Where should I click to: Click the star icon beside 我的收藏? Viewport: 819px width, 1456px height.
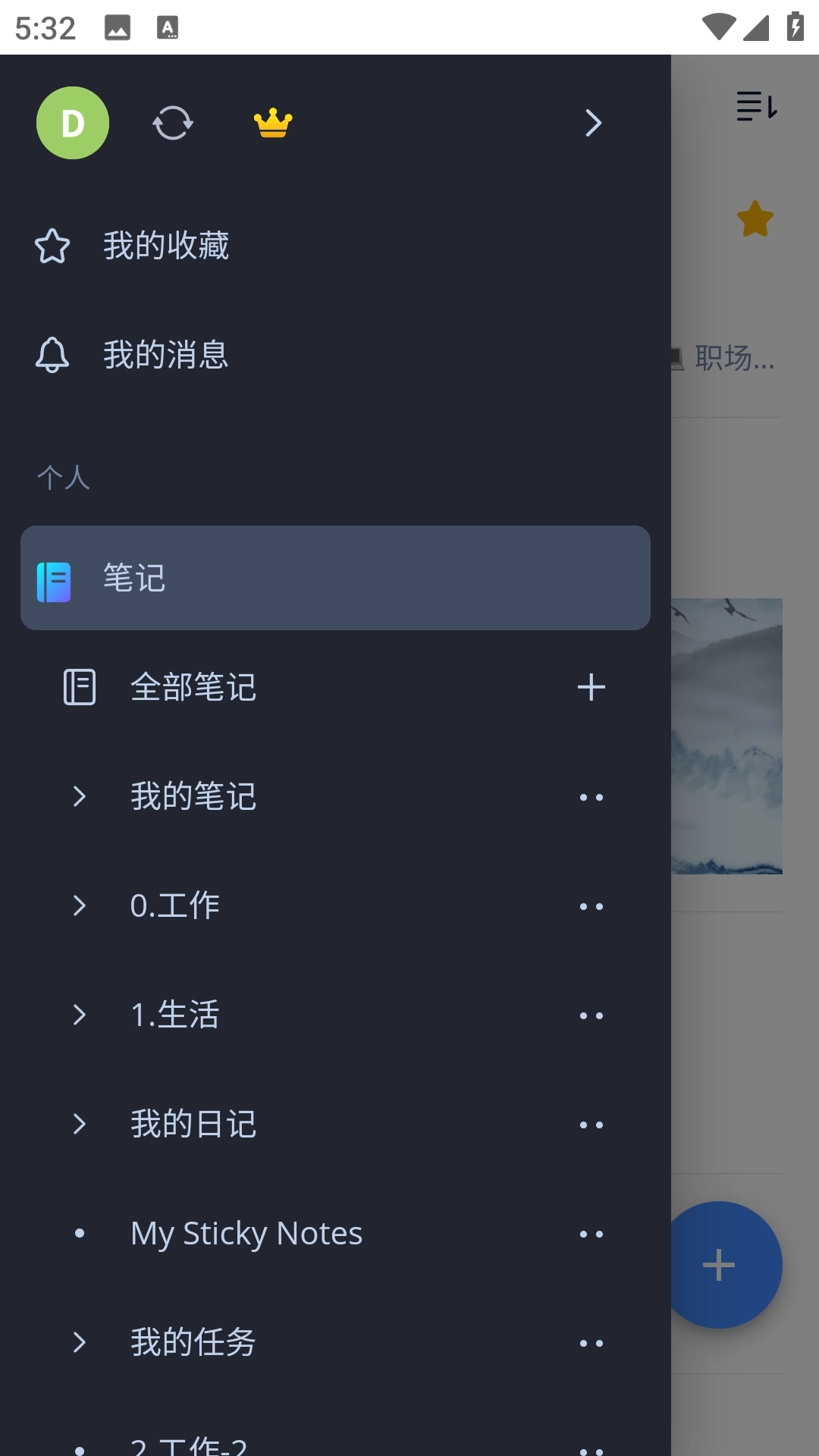tap(52, 246)
